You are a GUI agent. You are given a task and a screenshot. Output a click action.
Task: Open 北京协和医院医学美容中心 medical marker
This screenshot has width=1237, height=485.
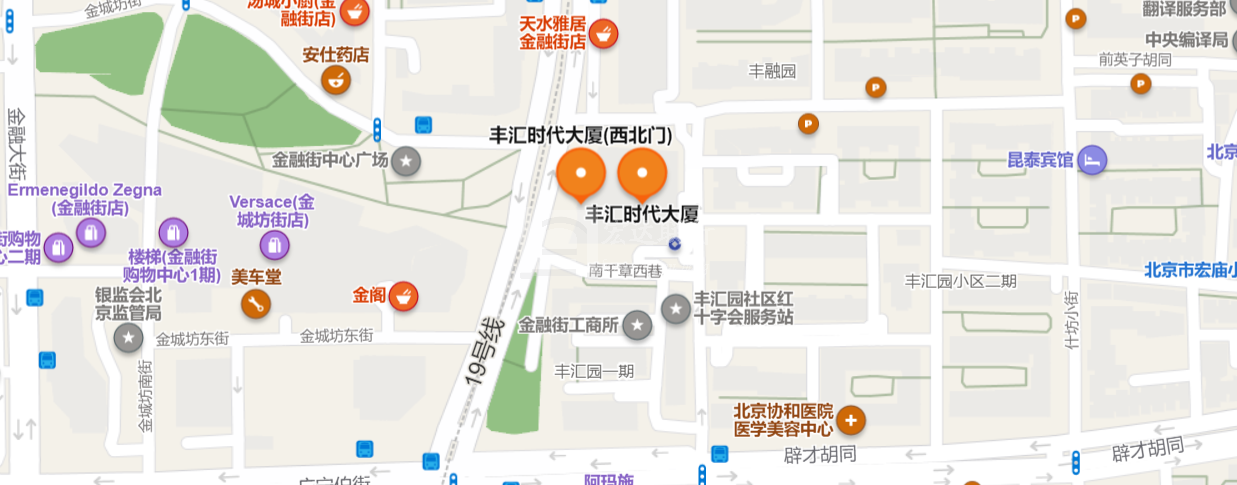pos(851,420)
